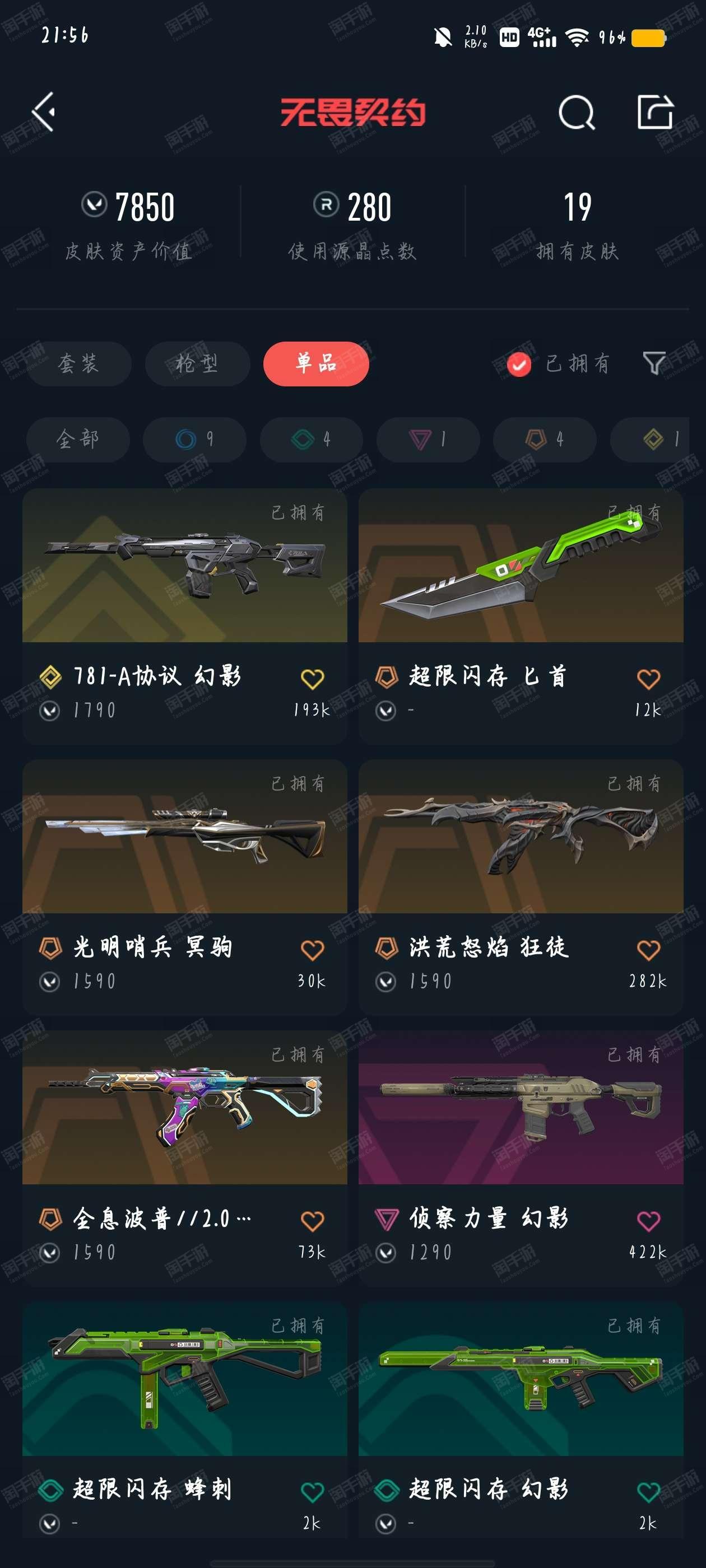Filter by the pink triangle tier chip
This screenshot has width=706, height=1568.
(428, 439)
